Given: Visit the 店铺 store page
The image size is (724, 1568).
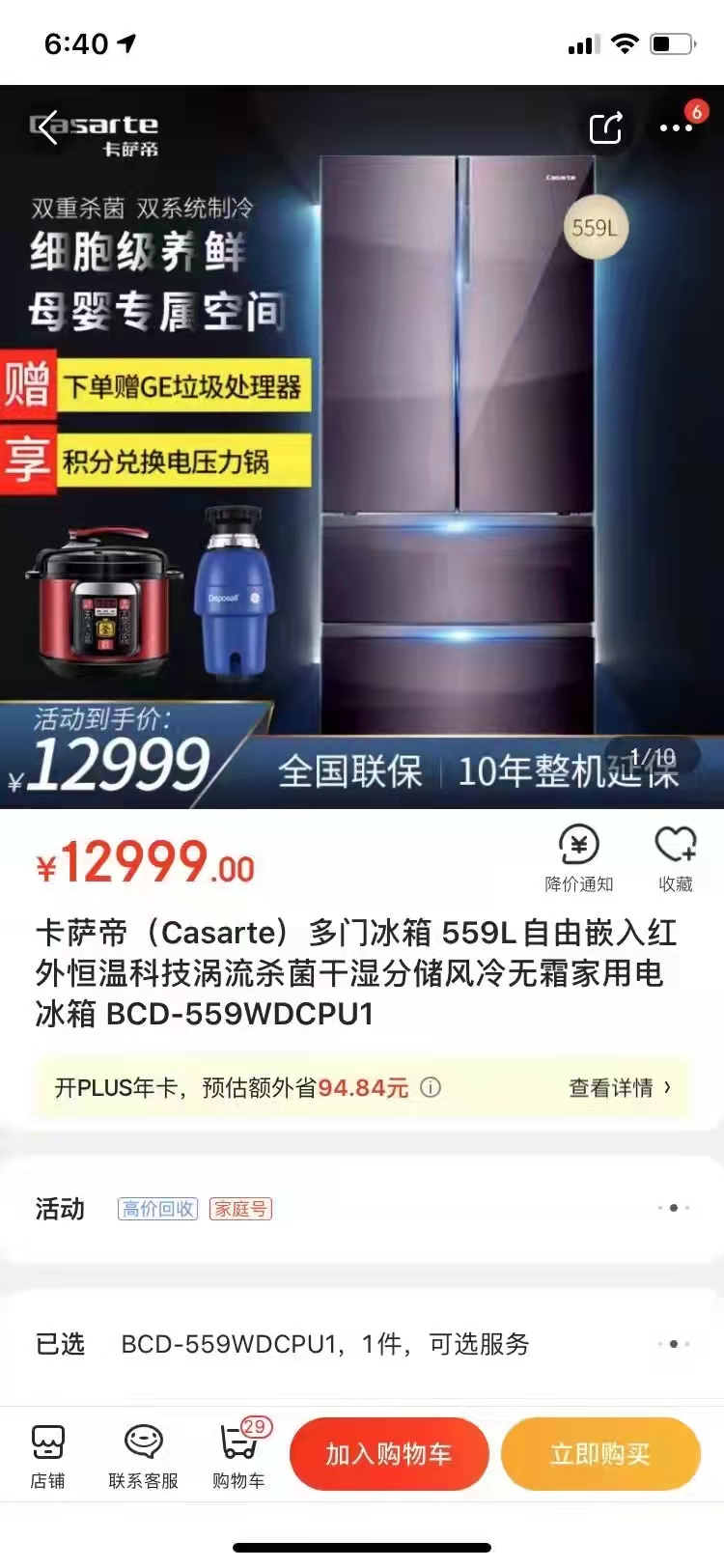Looking at the screenshot, I should pyautogui.click(x=47, y=1454).
